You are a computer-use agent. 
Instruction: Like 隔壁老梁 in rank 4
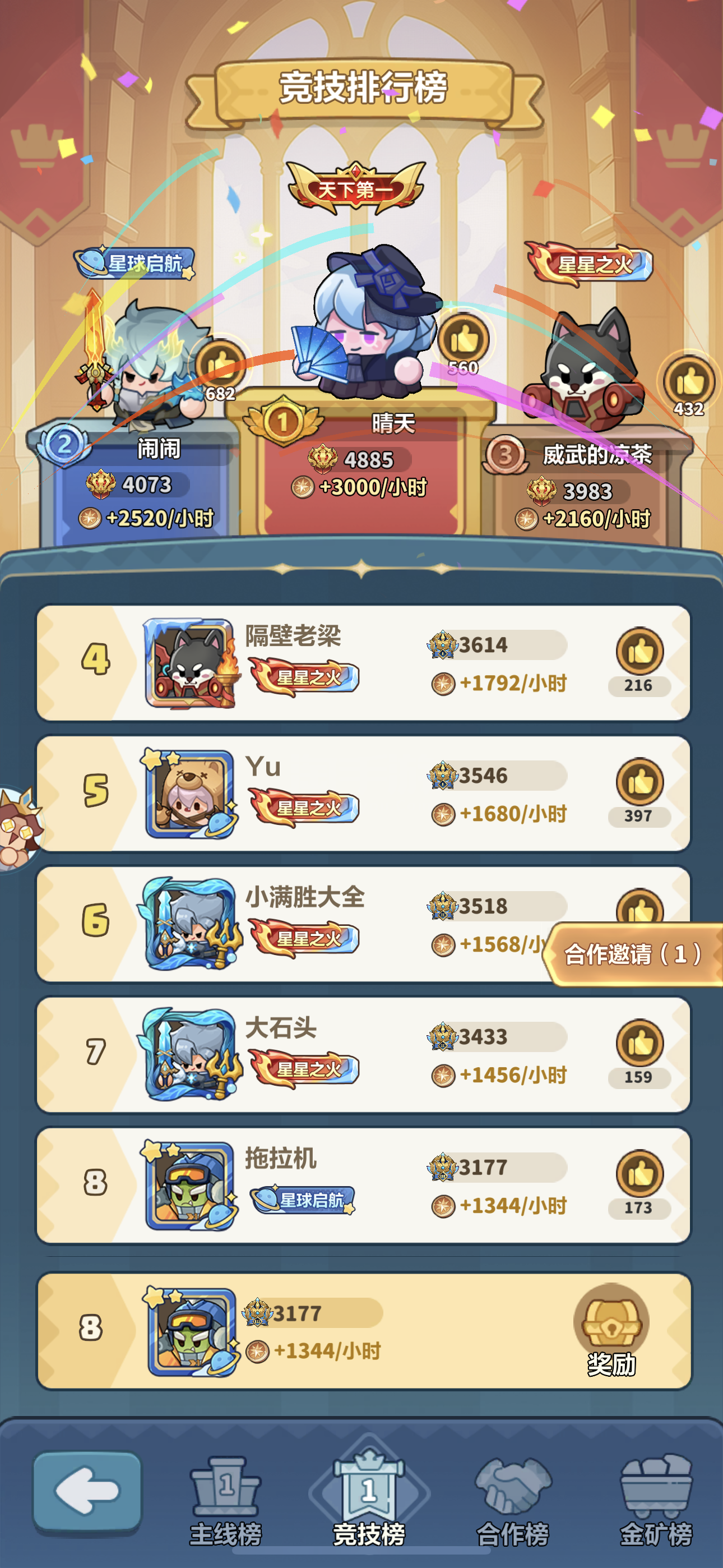tap(639, 652)
